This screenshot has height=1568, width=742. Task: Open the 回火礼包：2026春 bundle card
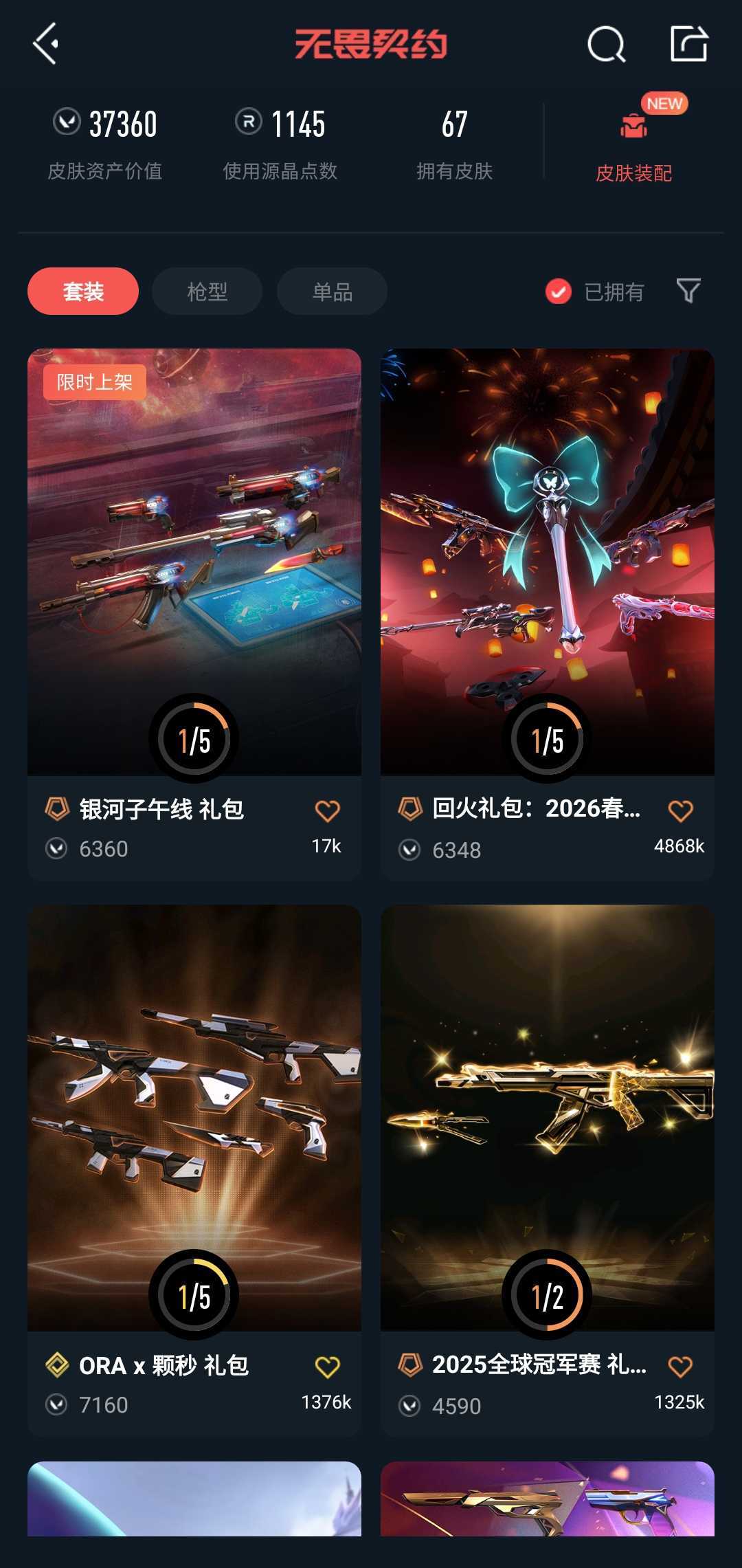tap(547, 564)
